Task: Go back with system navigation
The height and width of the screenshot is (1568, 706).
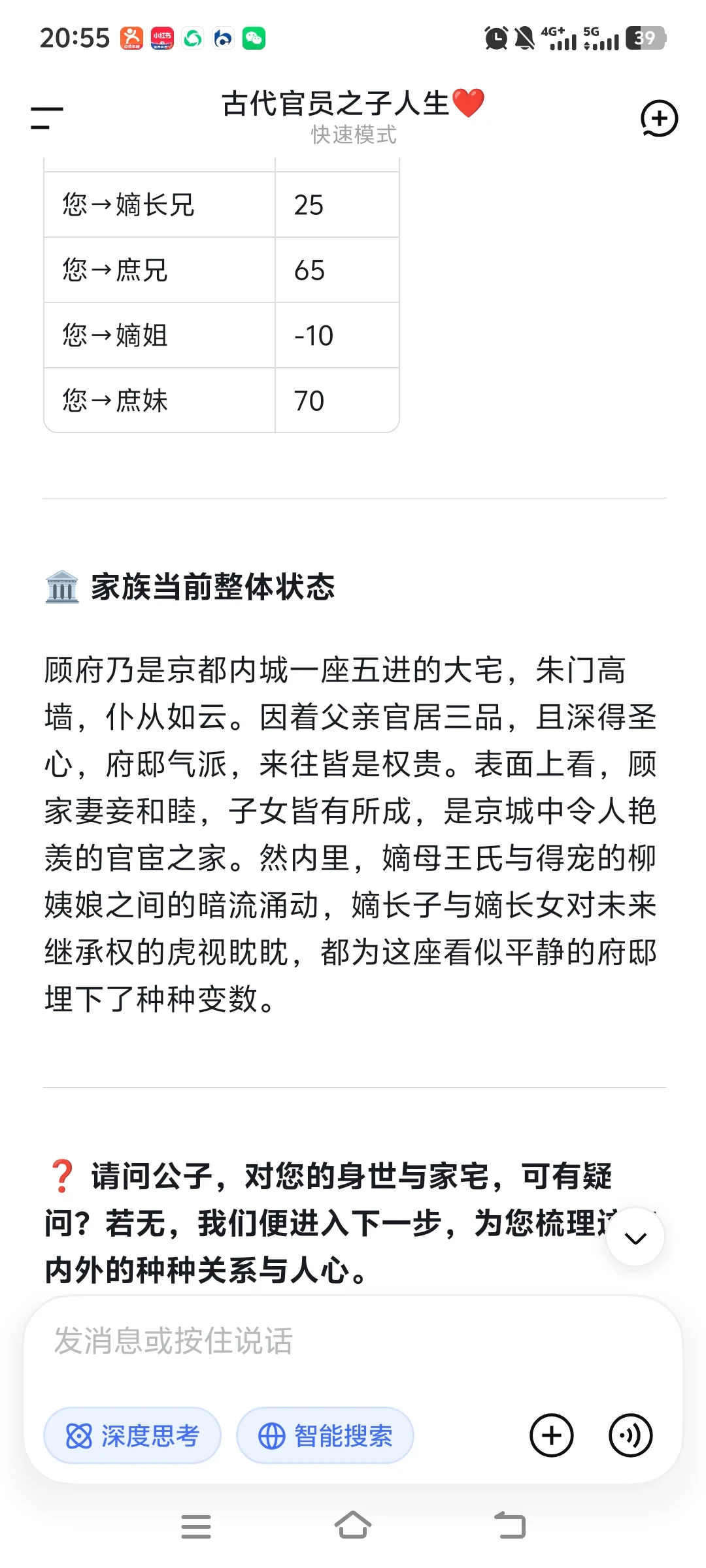Action: [x=510, y=1526]
